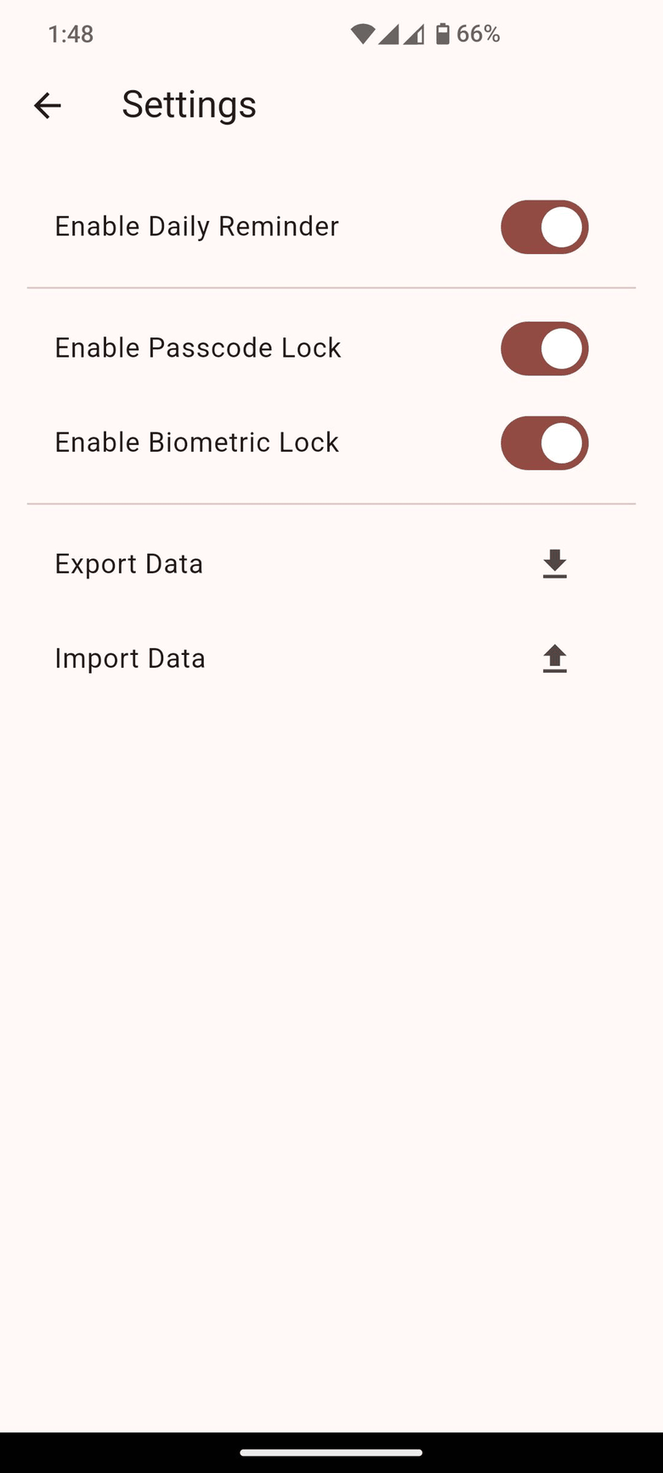Open the Export Data option
663x1473 pixels.
click(x=330, y=564)
